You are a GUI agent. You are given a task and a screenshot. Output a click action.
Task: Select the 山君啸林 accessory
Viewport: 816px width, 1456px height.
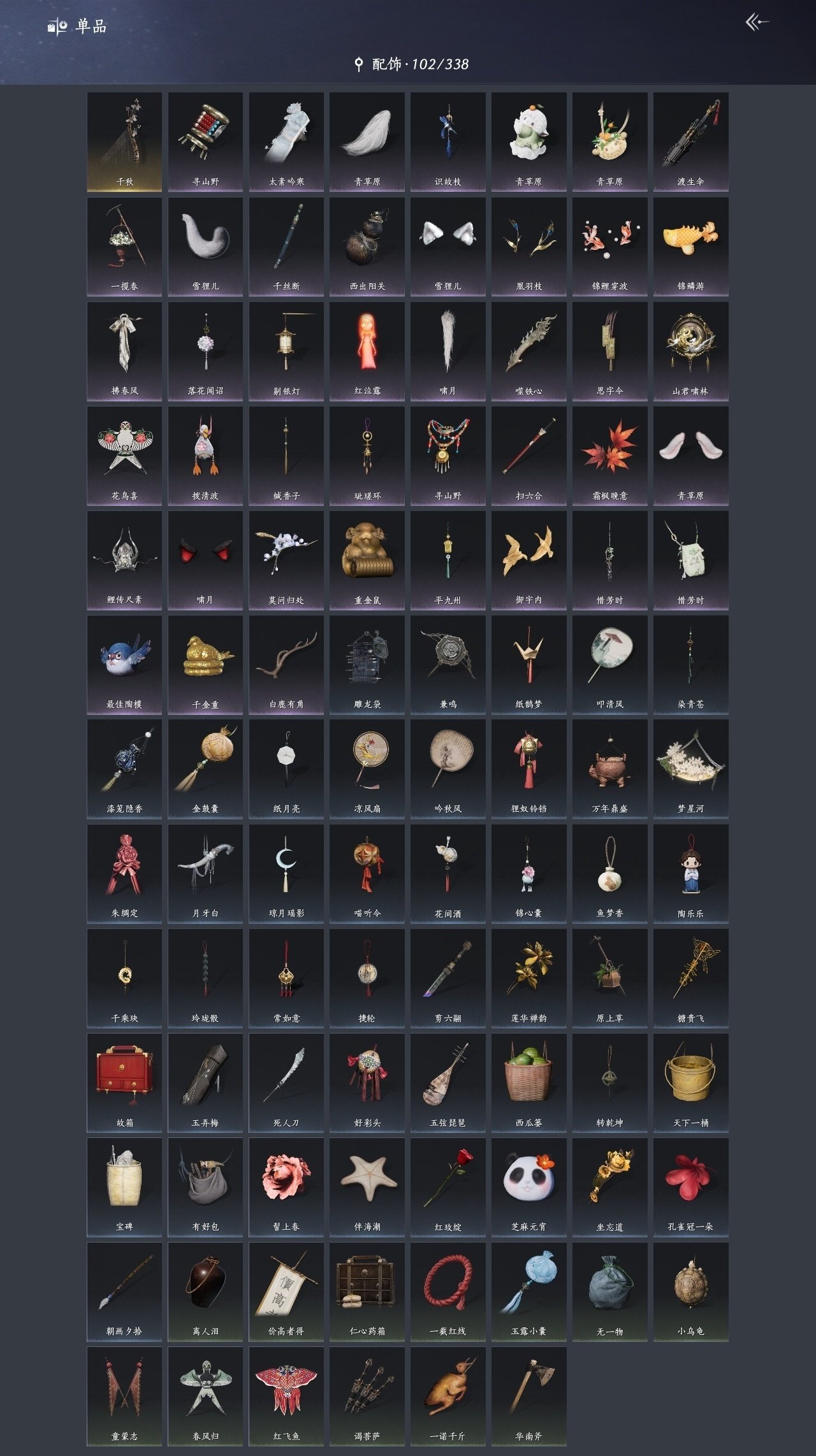[x=690, y=350]
